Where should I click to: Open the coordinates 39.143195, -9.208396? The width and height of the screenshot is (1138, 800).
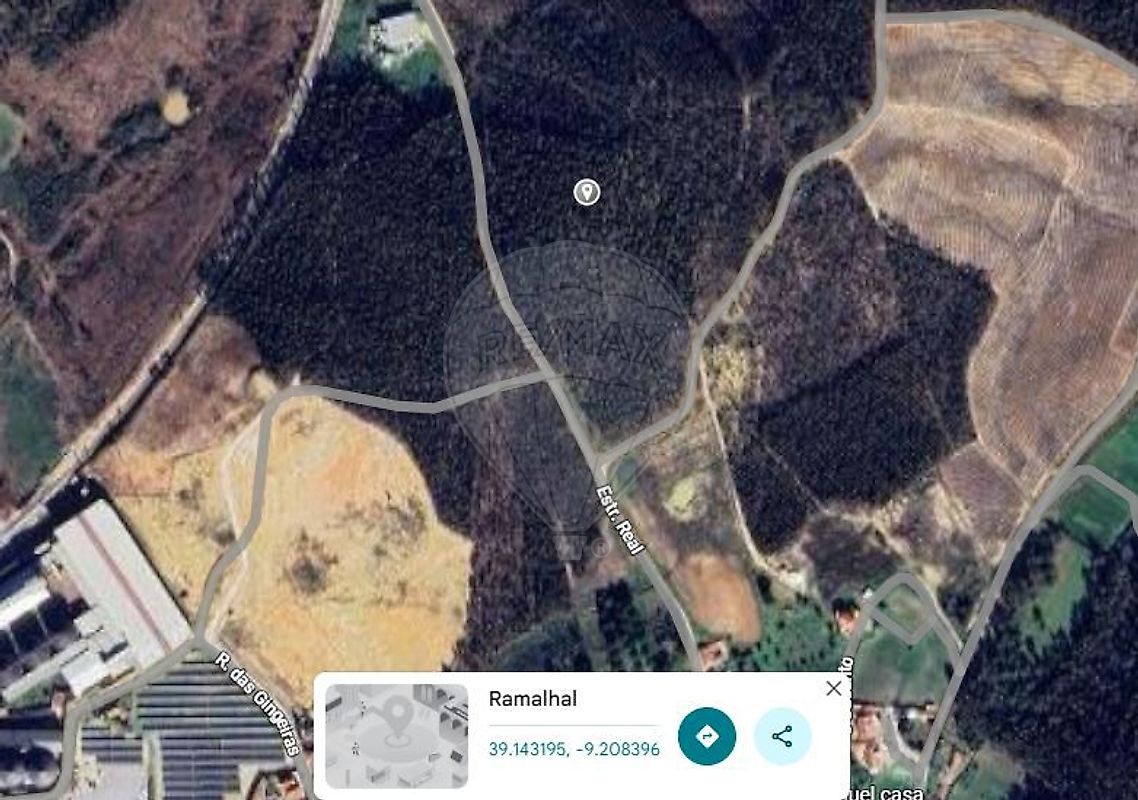click(574, 749)
